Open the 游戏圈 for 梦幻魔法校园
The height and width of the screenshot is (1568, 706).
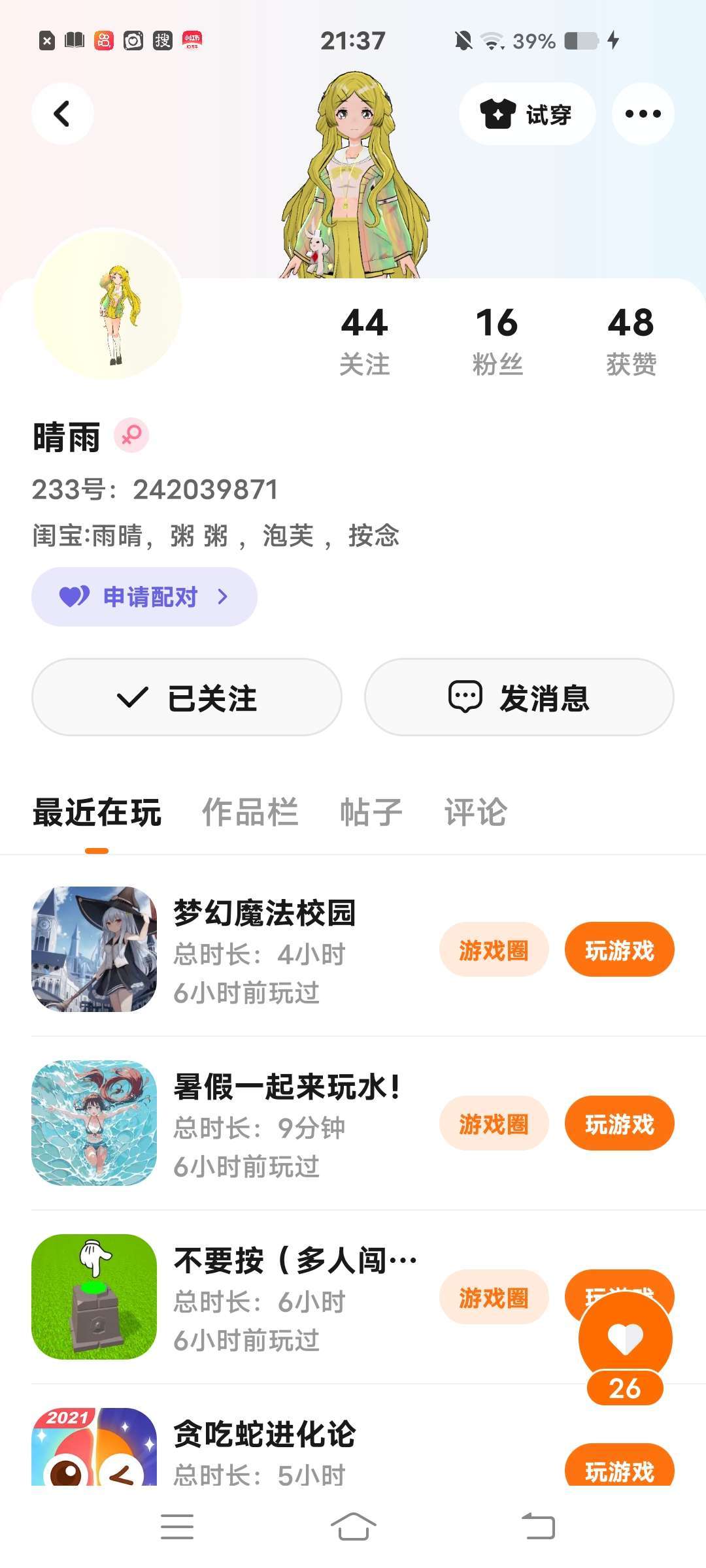[x=494, y=950]
